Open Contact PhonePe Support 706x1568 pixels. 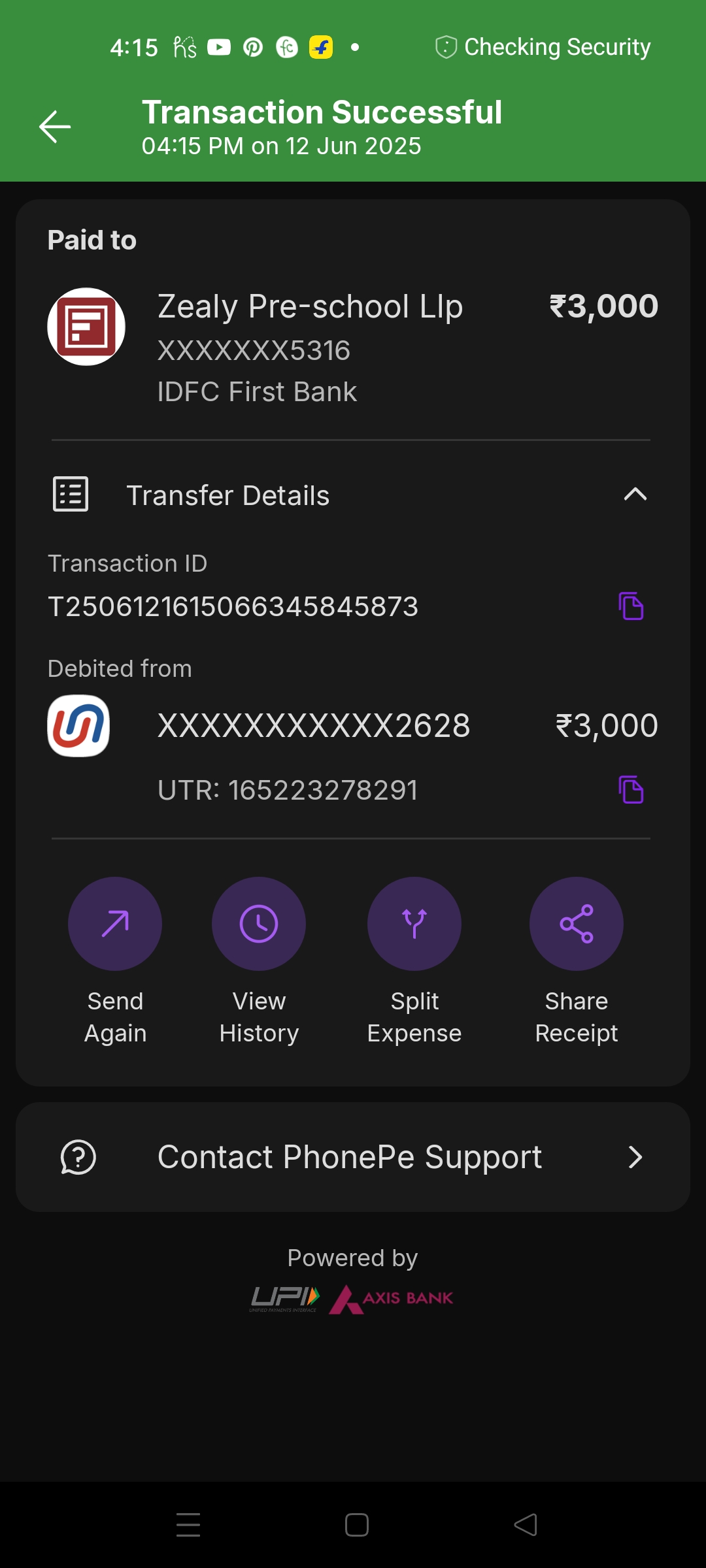coord(353,1157)
